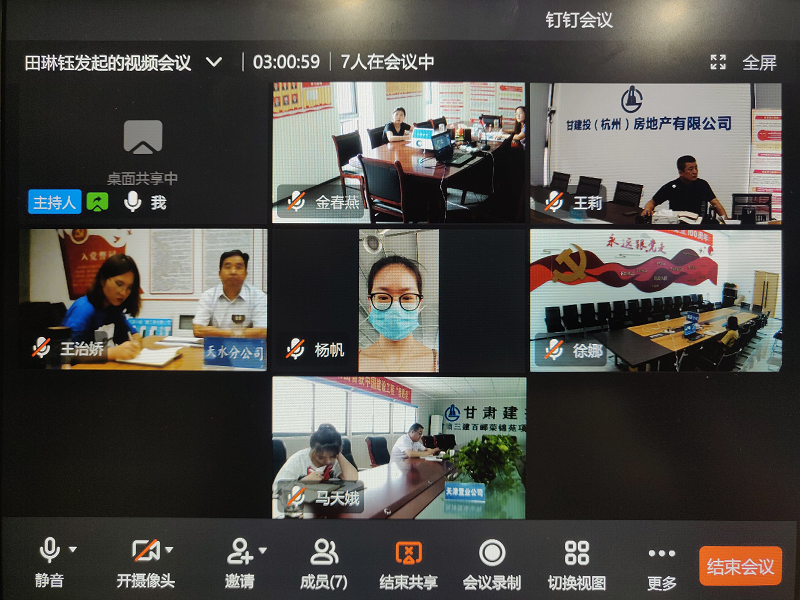This screenshot has width=800, height=600.
Task: Open the 桌面共享中 desktop sharing tile
Action: click(x=143, y=152)
